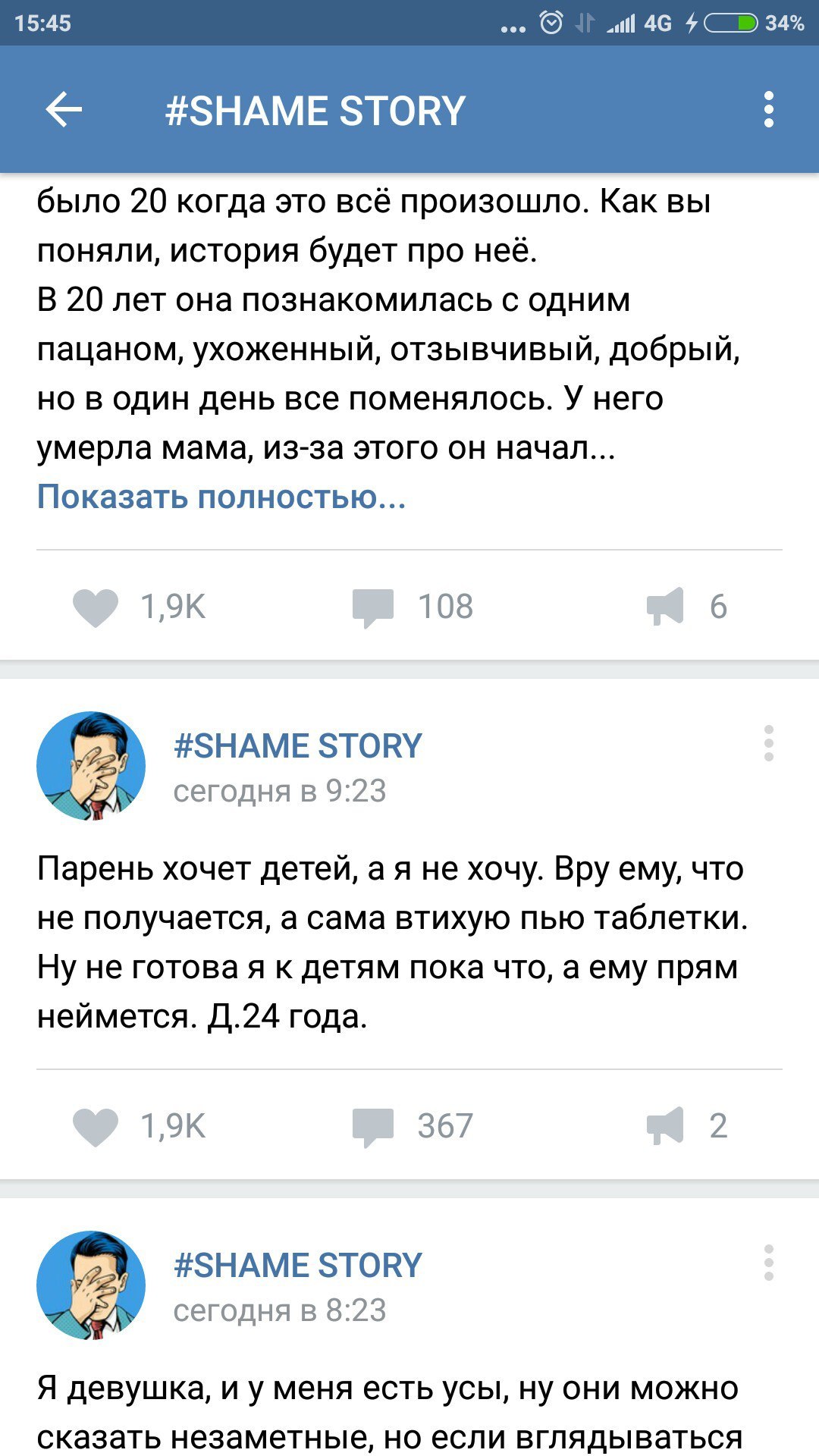
Task: Expand post via Показать полностью link
Action: coord(221,497)
